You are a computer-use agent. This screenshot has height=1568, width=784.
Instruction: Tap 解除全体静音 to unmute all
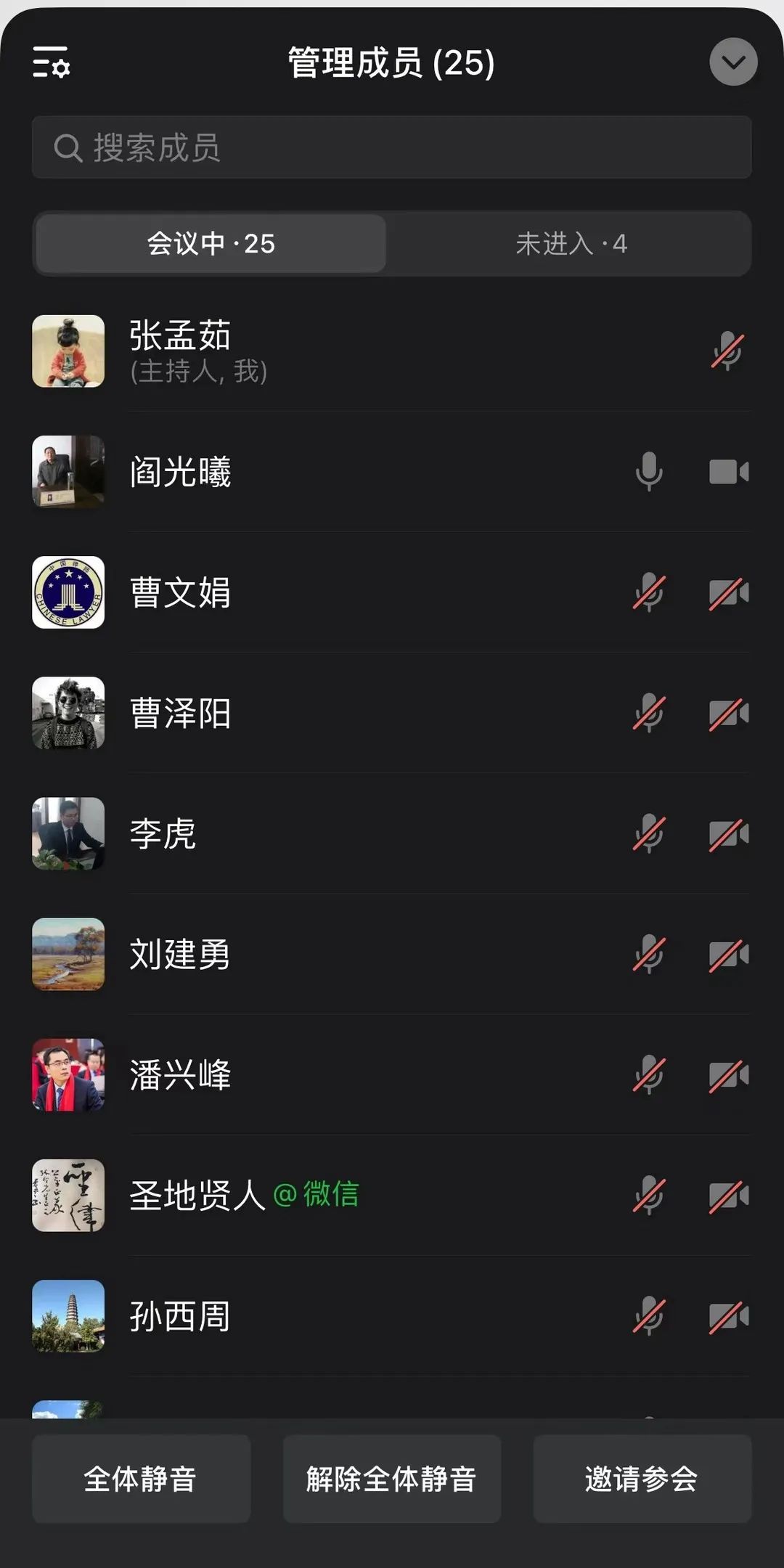pos(391,1479)
